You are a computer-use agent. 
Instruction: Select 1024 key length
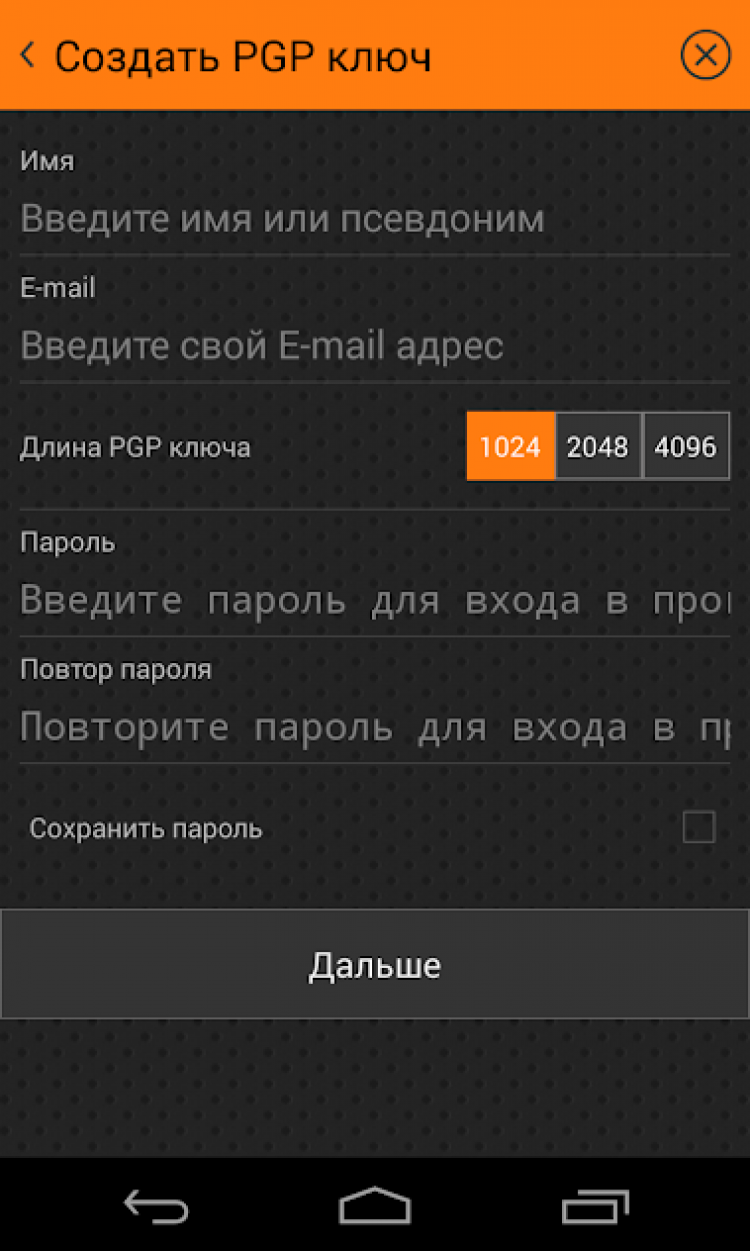tap(510, 446)
